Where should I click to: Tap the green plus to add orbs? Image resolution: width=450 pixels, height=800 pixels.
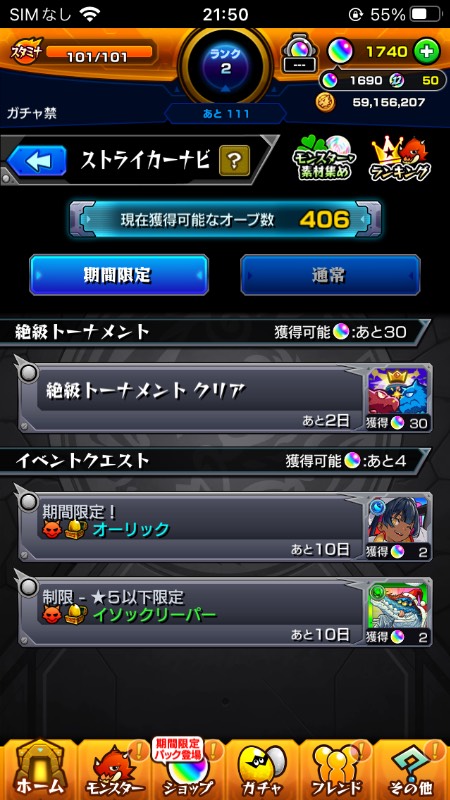click(x=427, y=52)
